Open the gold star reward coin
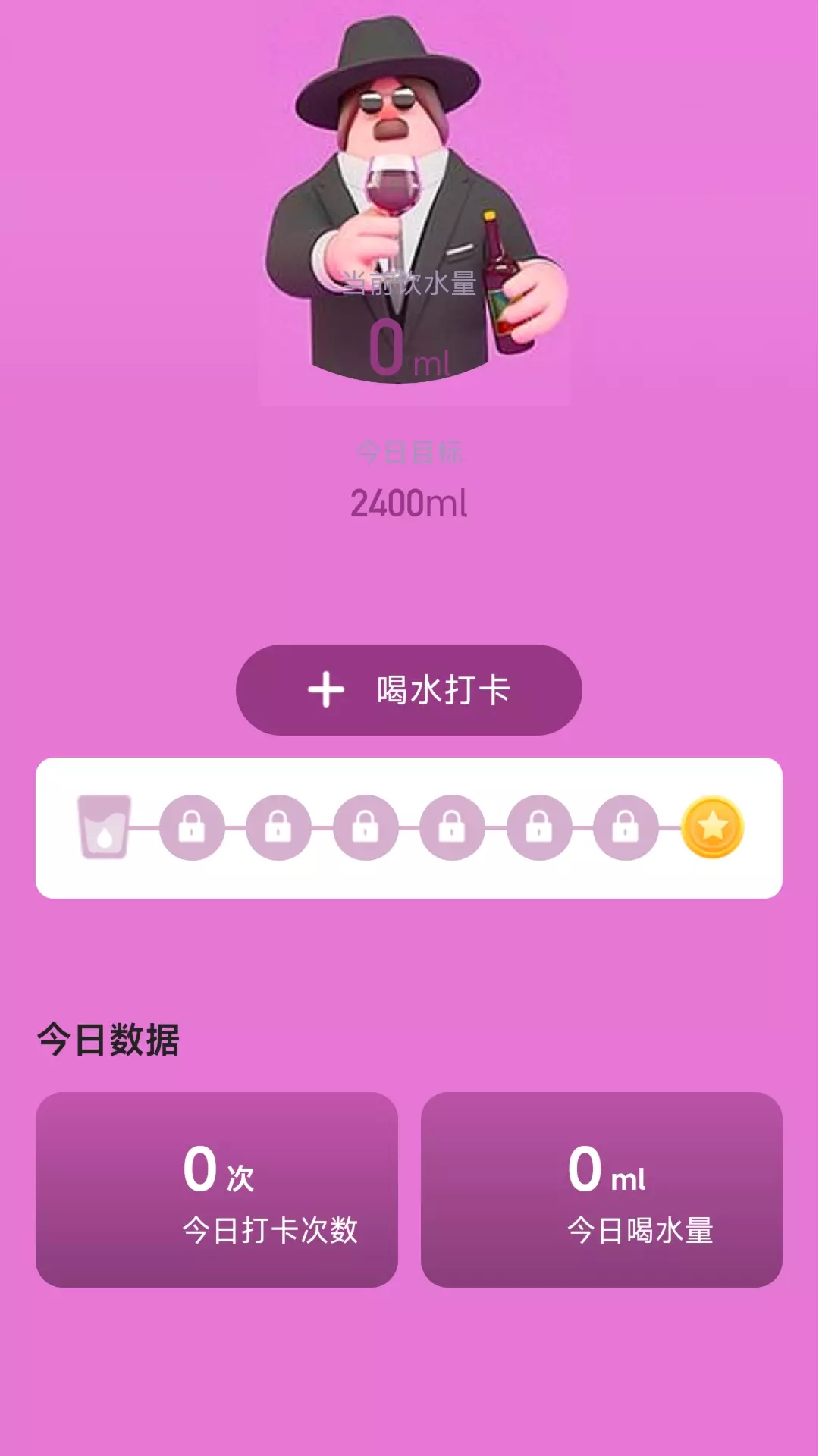This screenshot has width=819, height=1456. (712, 827)
